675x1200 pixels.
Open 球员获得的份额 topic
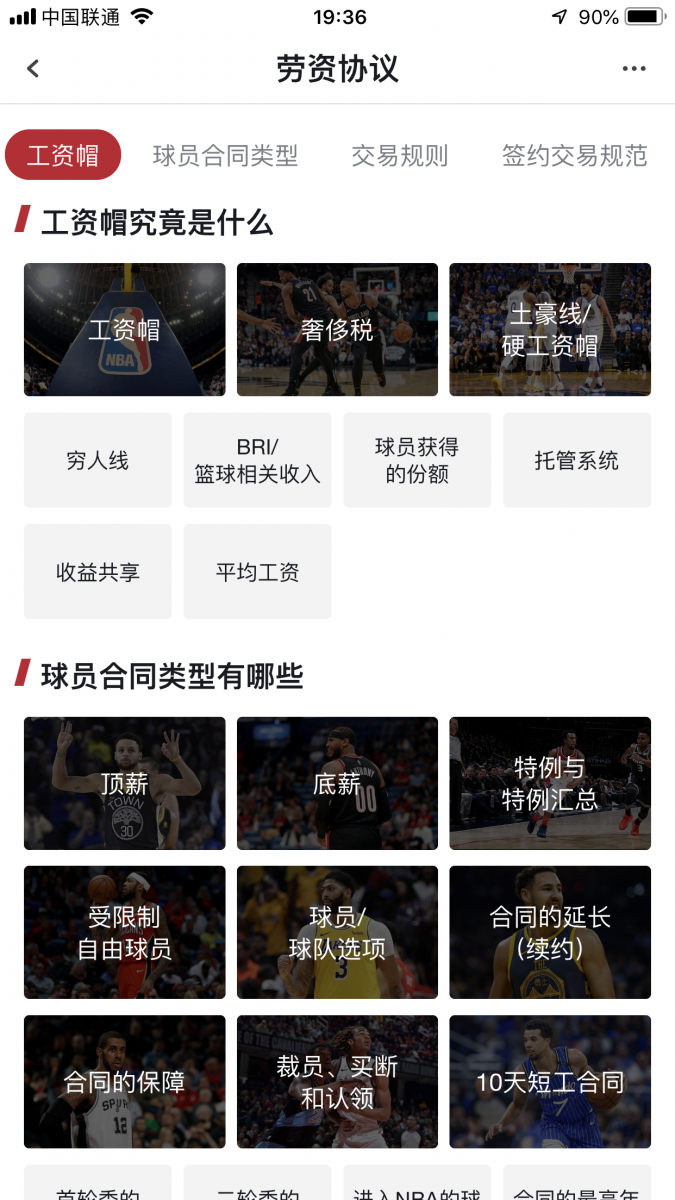coord(417,460)
